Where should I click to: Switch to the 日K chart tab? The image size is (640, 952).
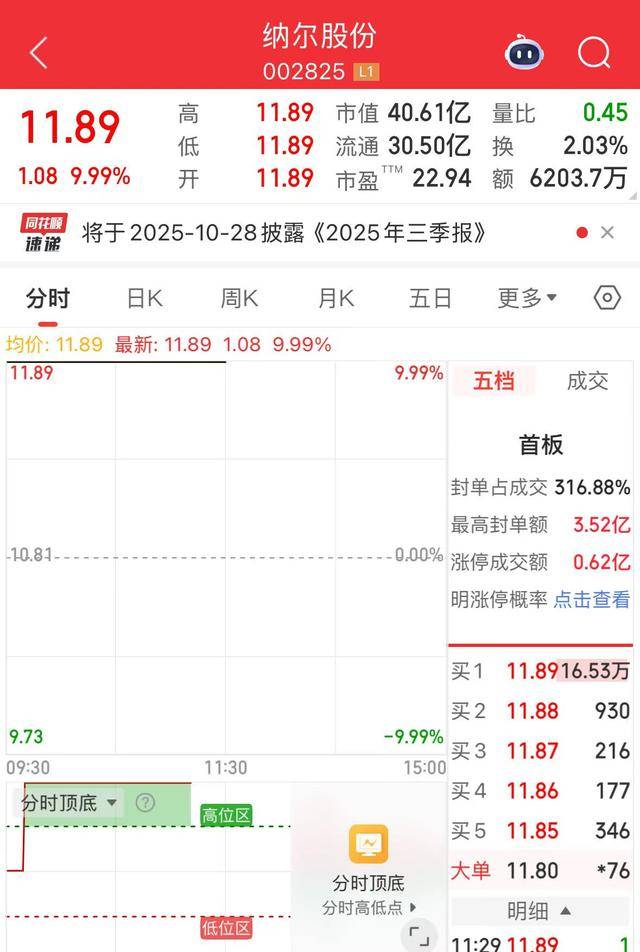(144, 298)
